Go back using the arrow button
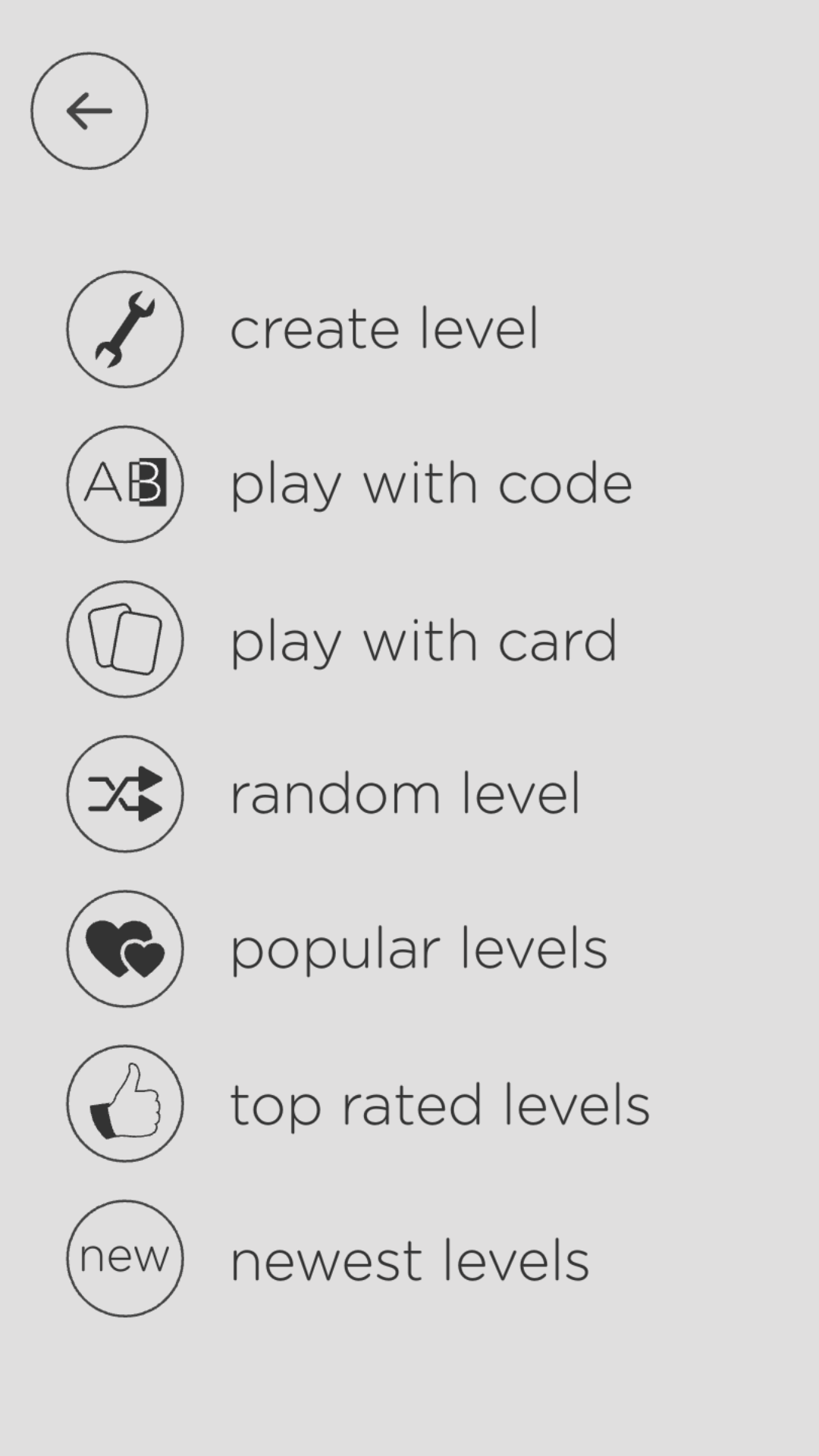 tap(89, 111)
